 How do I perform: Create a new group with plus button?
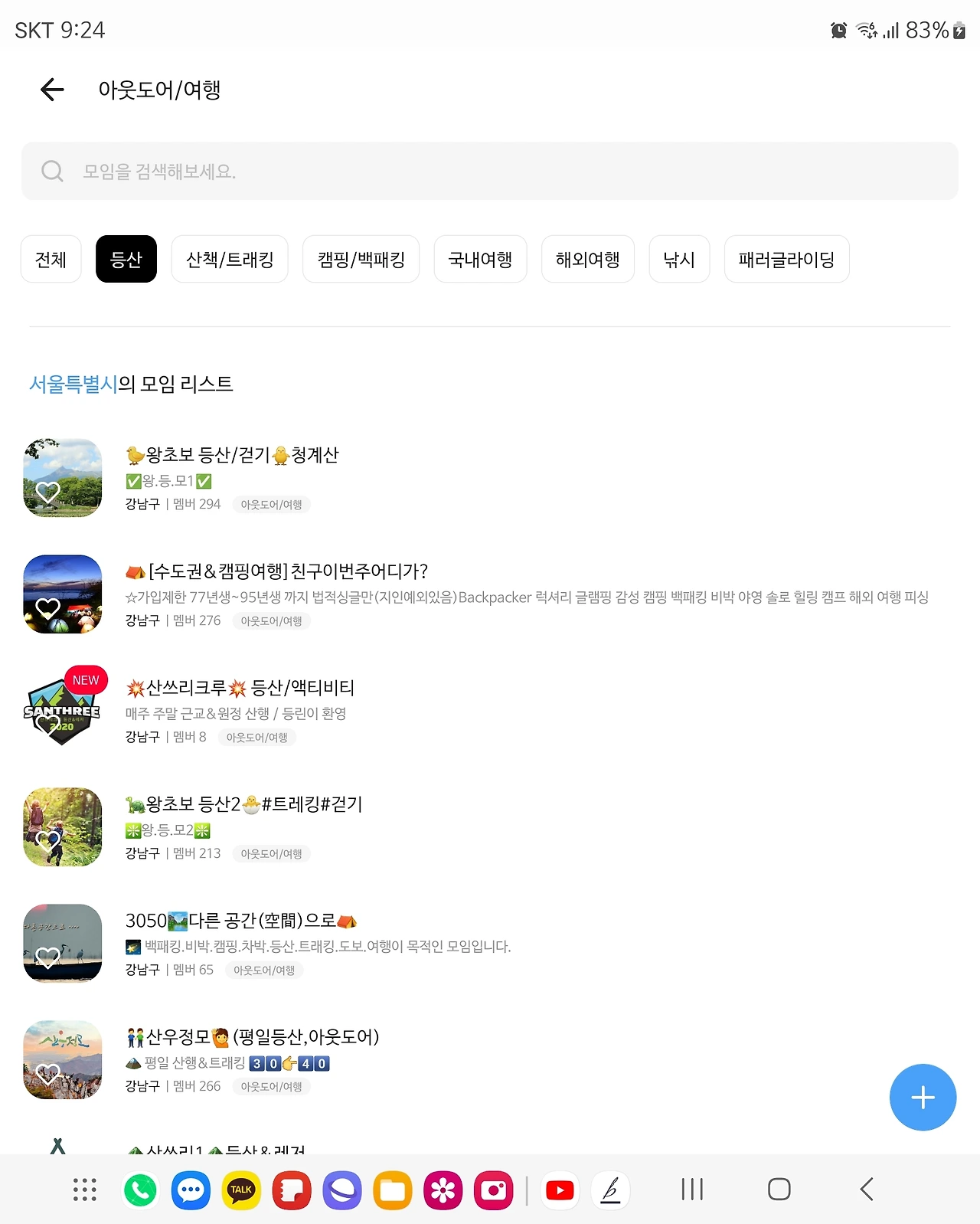coord(923,1097)
